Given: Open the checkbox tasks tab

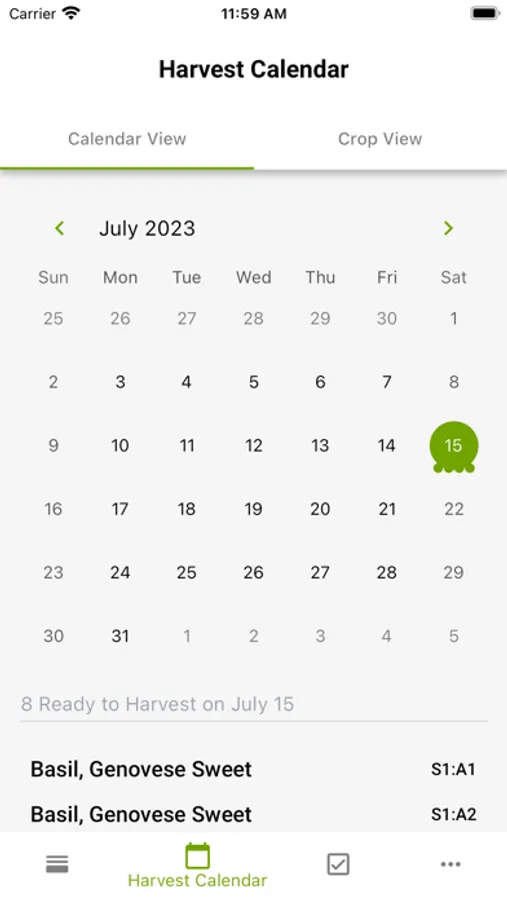Looking at the screenshot, I should coord(338,864).
